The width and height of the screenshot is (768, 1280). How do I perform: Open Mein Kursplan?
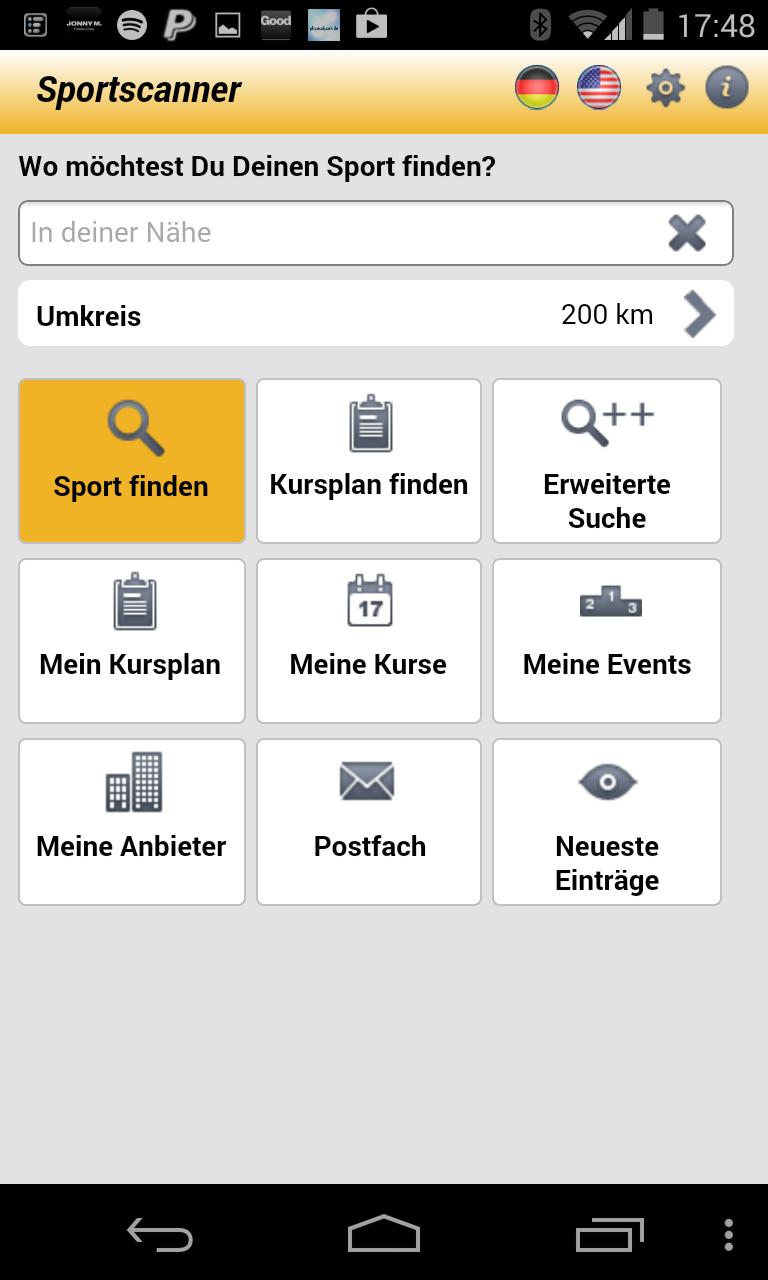pos(131,640)
